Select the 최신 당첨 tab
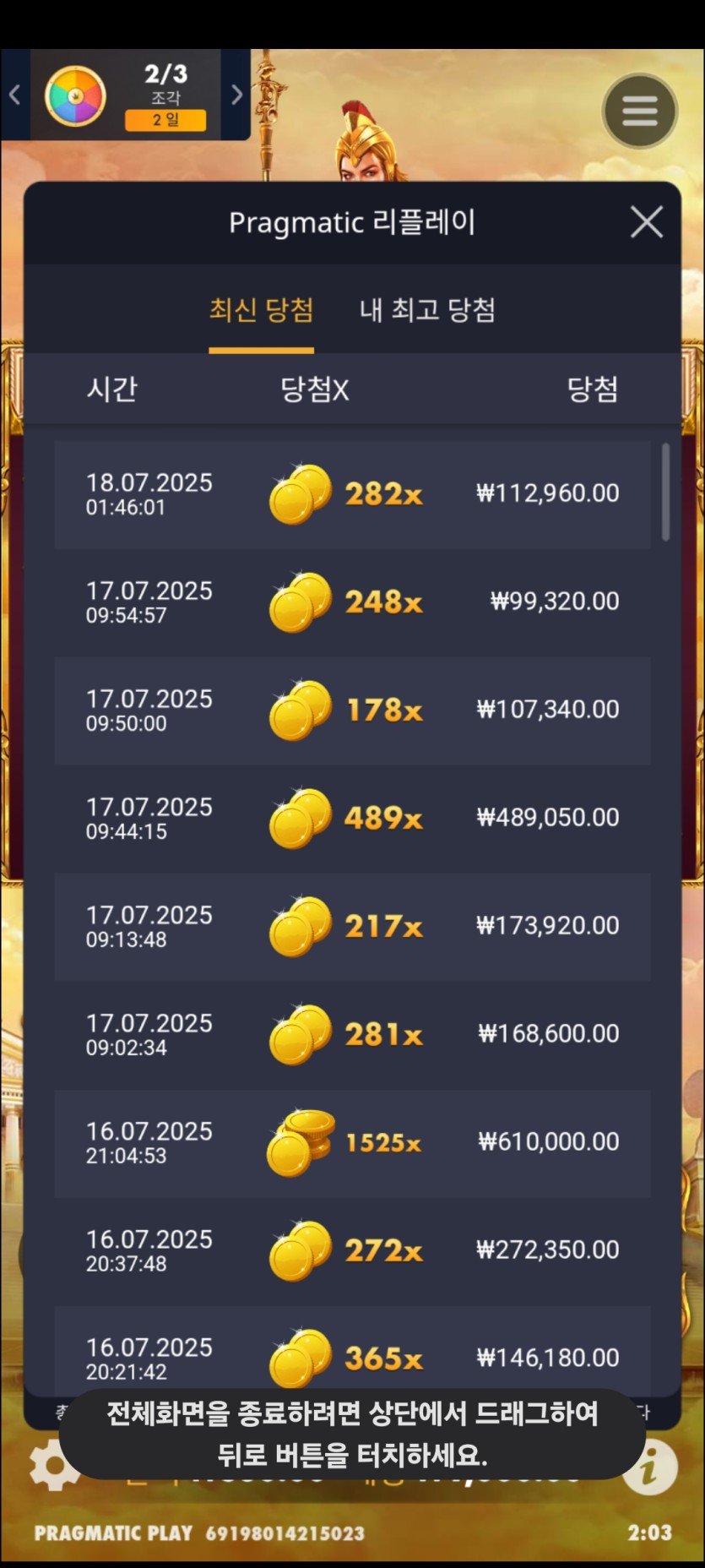 click(x=261, y=310)
